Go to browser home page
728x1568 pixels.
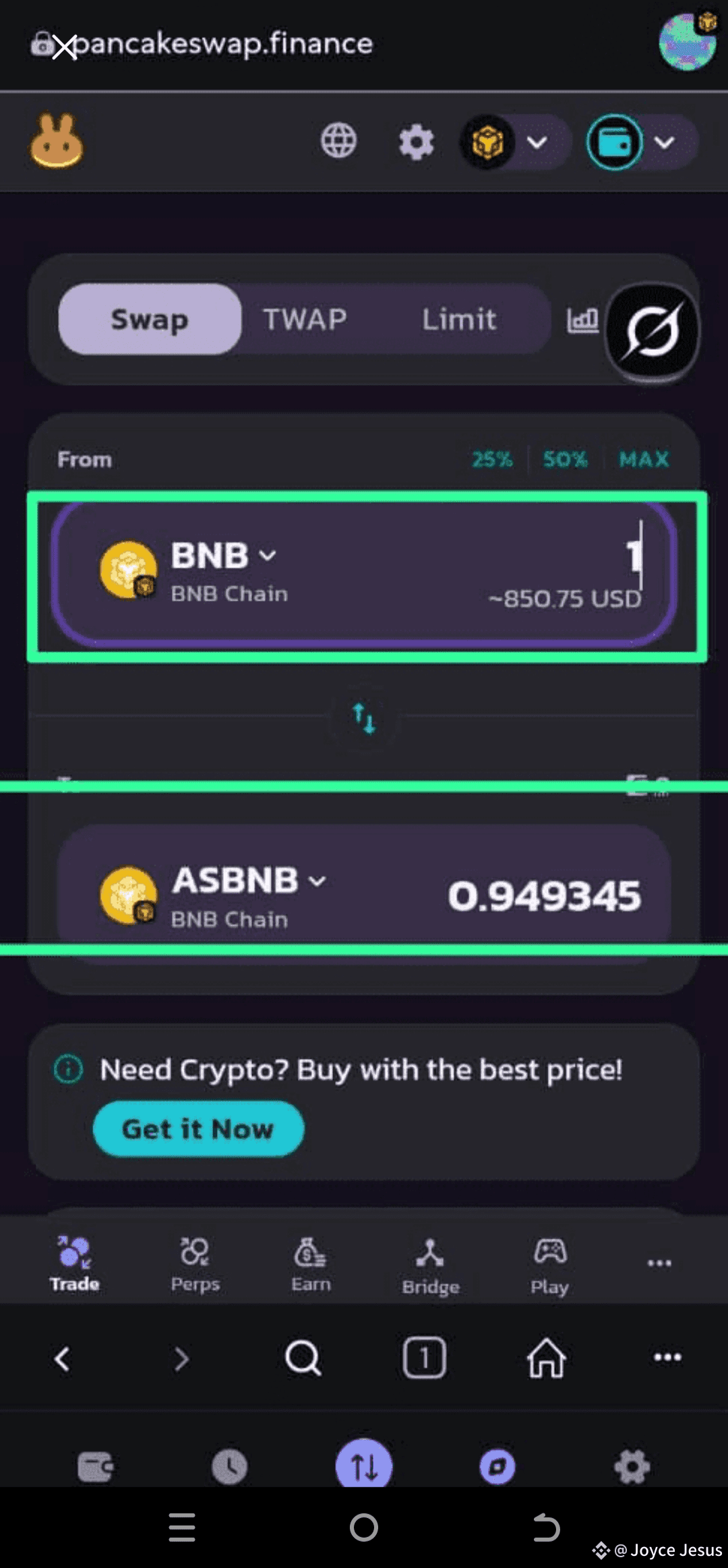pos(546,1357)
